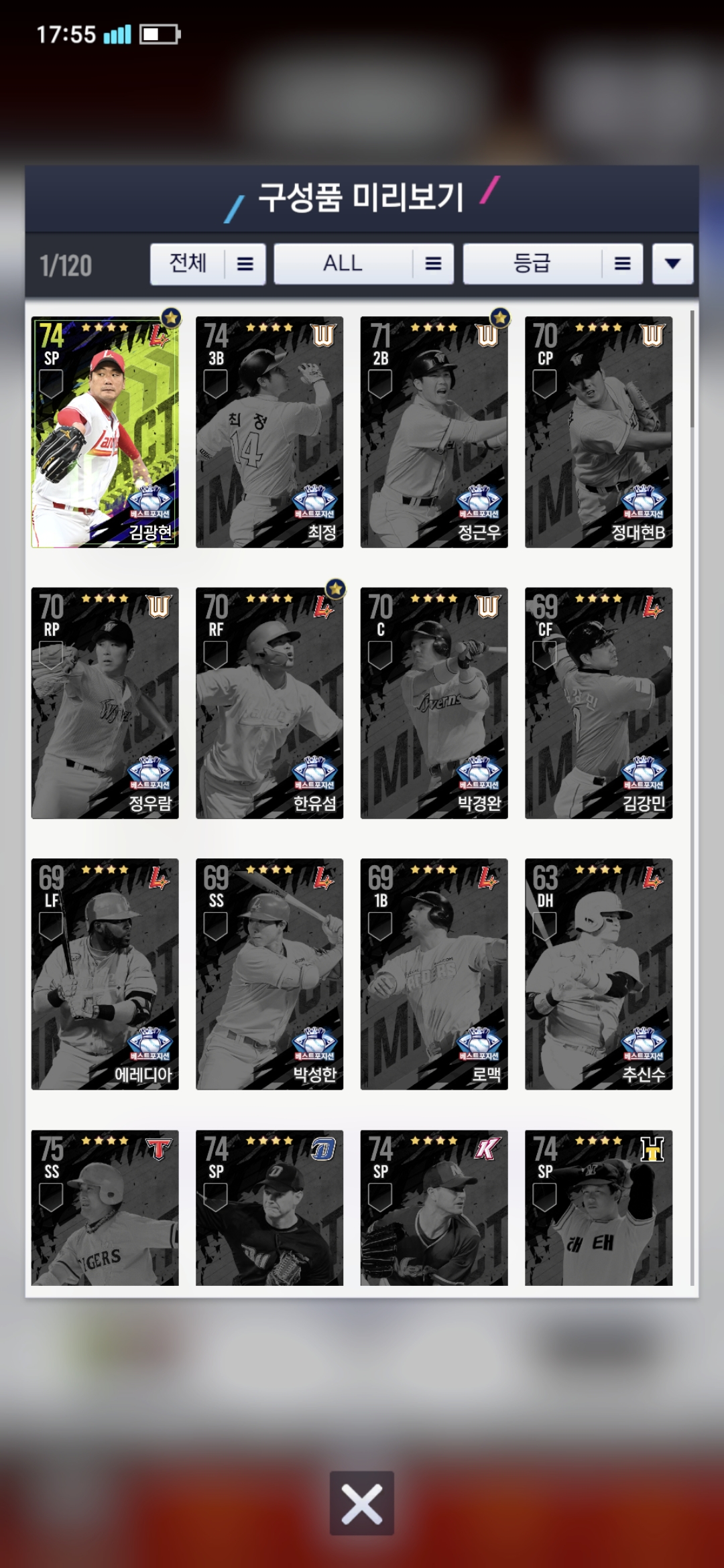This screenshot has height=1568, width=724.
Task: Close the 구성품 미리보기 popup
Action: (361, 1503)
